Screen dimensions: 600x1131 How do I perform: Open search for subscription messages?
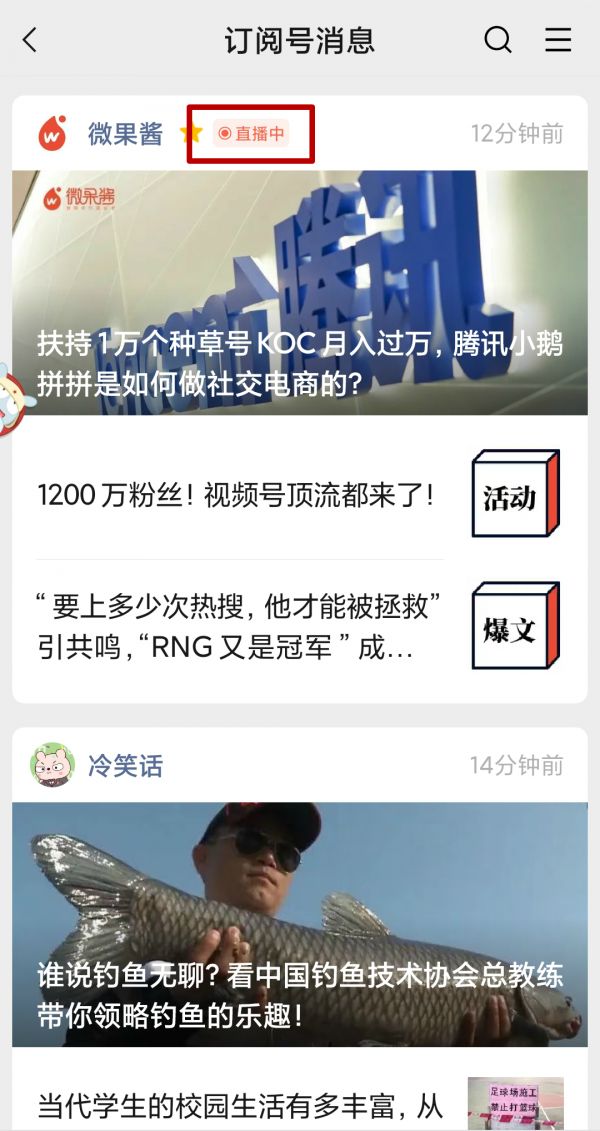click(497, 40)
